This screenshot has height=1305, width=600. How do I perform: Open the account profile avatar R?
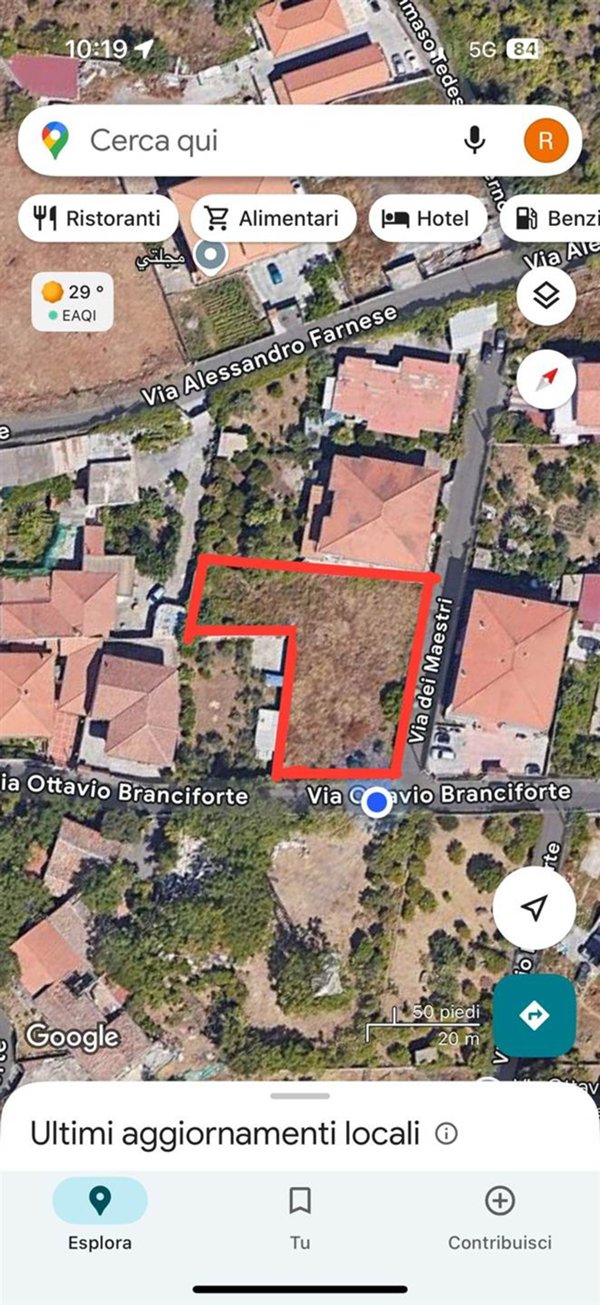point(545,141)
